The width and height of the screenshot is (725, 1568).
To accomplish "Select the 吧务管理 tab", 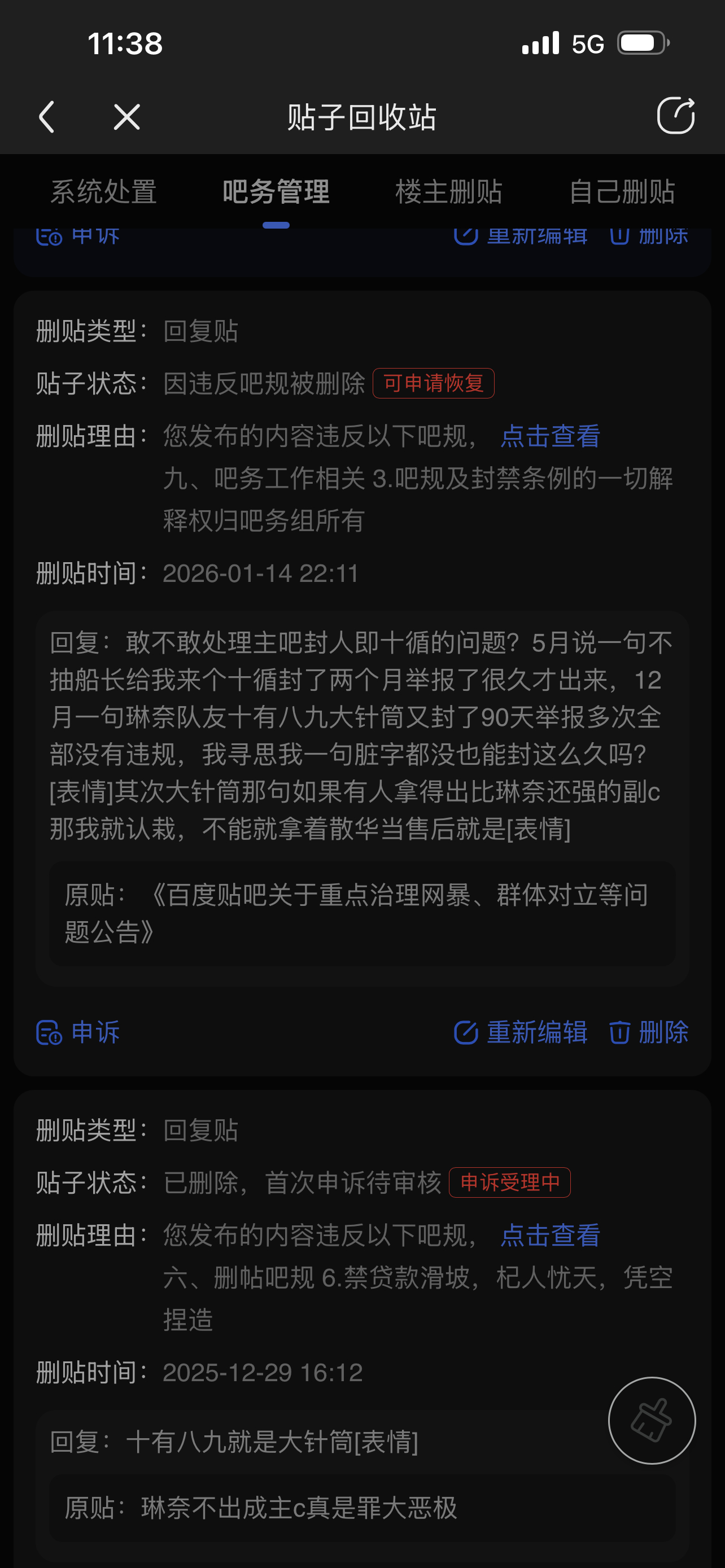I will tap(276, 192).
